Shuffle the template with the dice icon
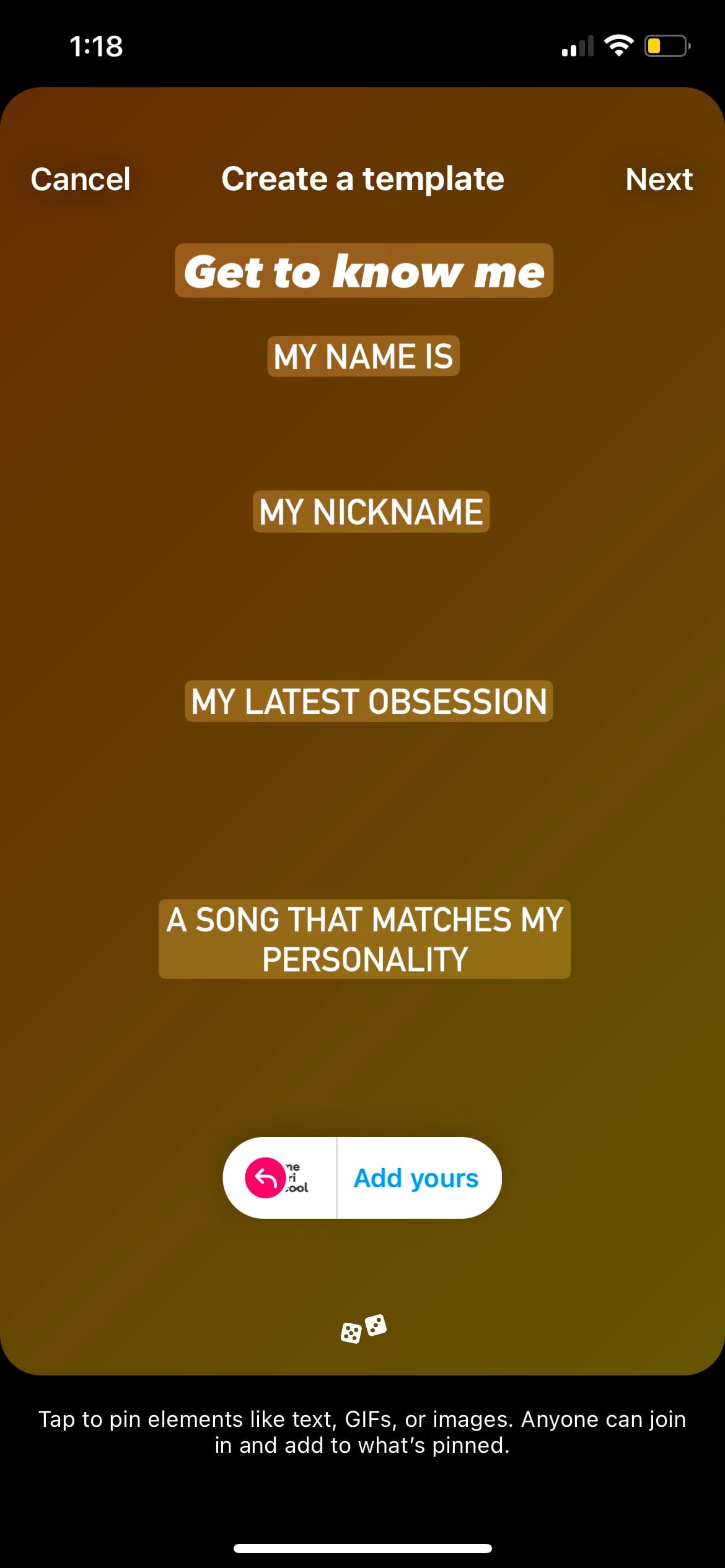725x1568 pixels. tap(363, 1328)
